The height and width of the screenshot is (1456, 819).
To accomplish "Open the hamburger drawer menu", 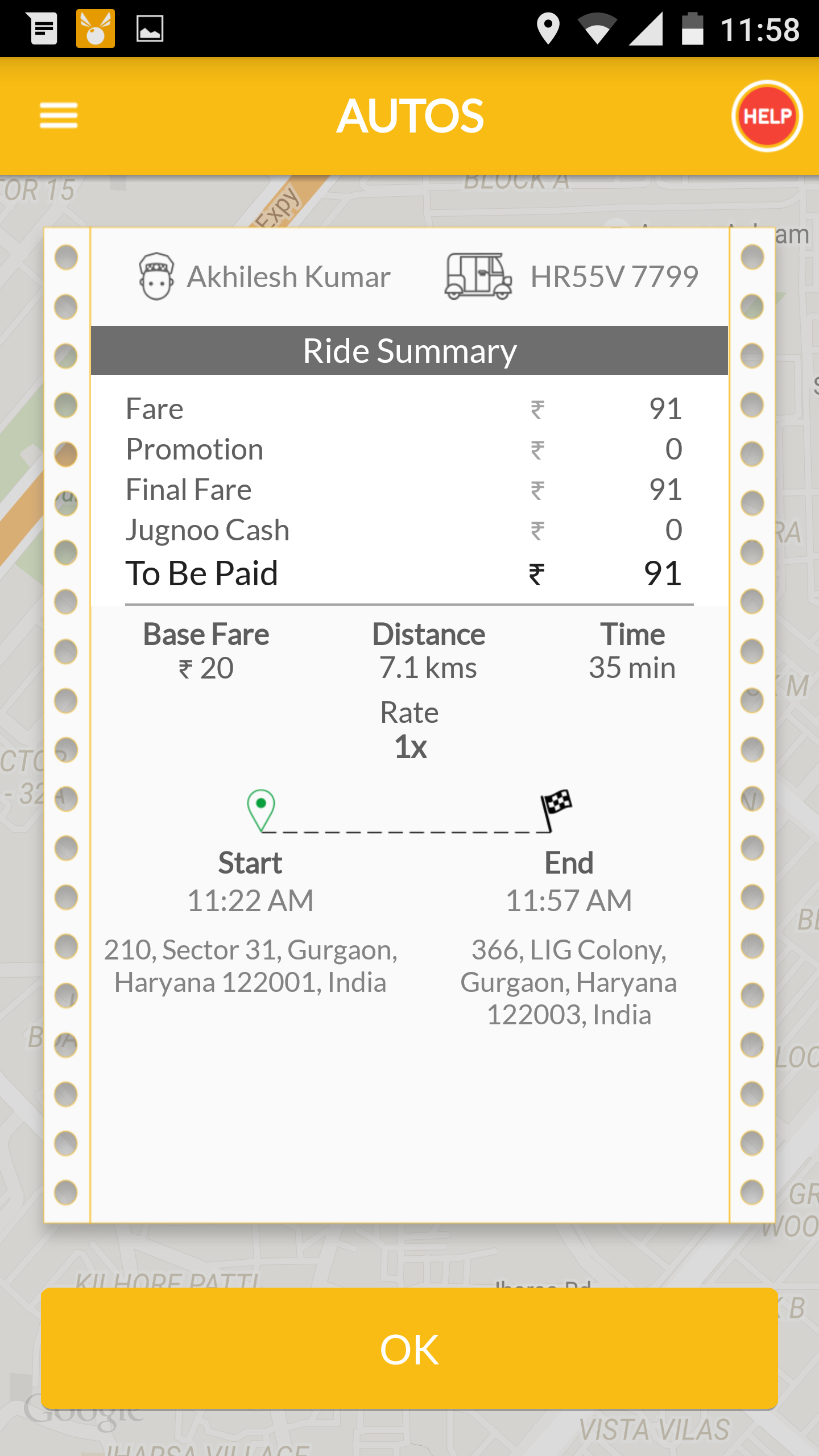I will pos(59,115).
